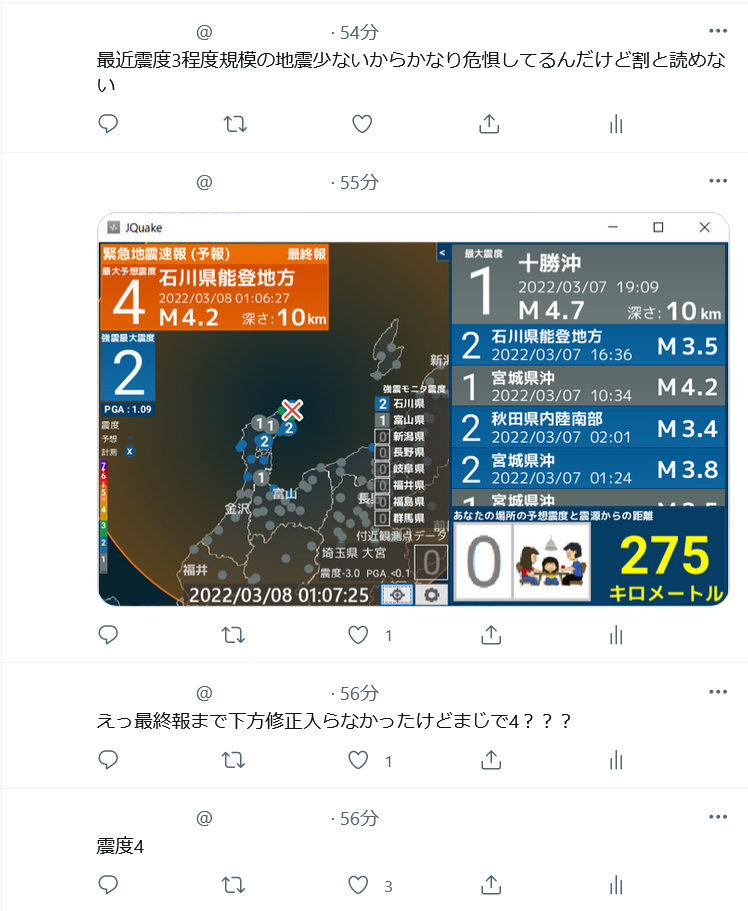The width and height of the screenshot is (748, 911).
Task: Share the tweet えっ最終報まで下方修正
Action: pyautogui.click(x=489, y=760)
